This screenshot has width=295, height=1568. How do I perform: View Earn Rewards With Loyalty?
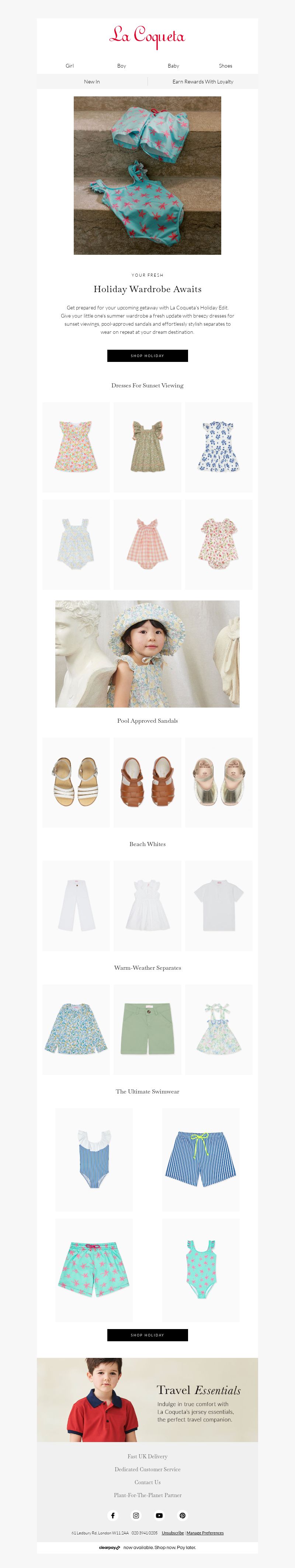(202, 82)
